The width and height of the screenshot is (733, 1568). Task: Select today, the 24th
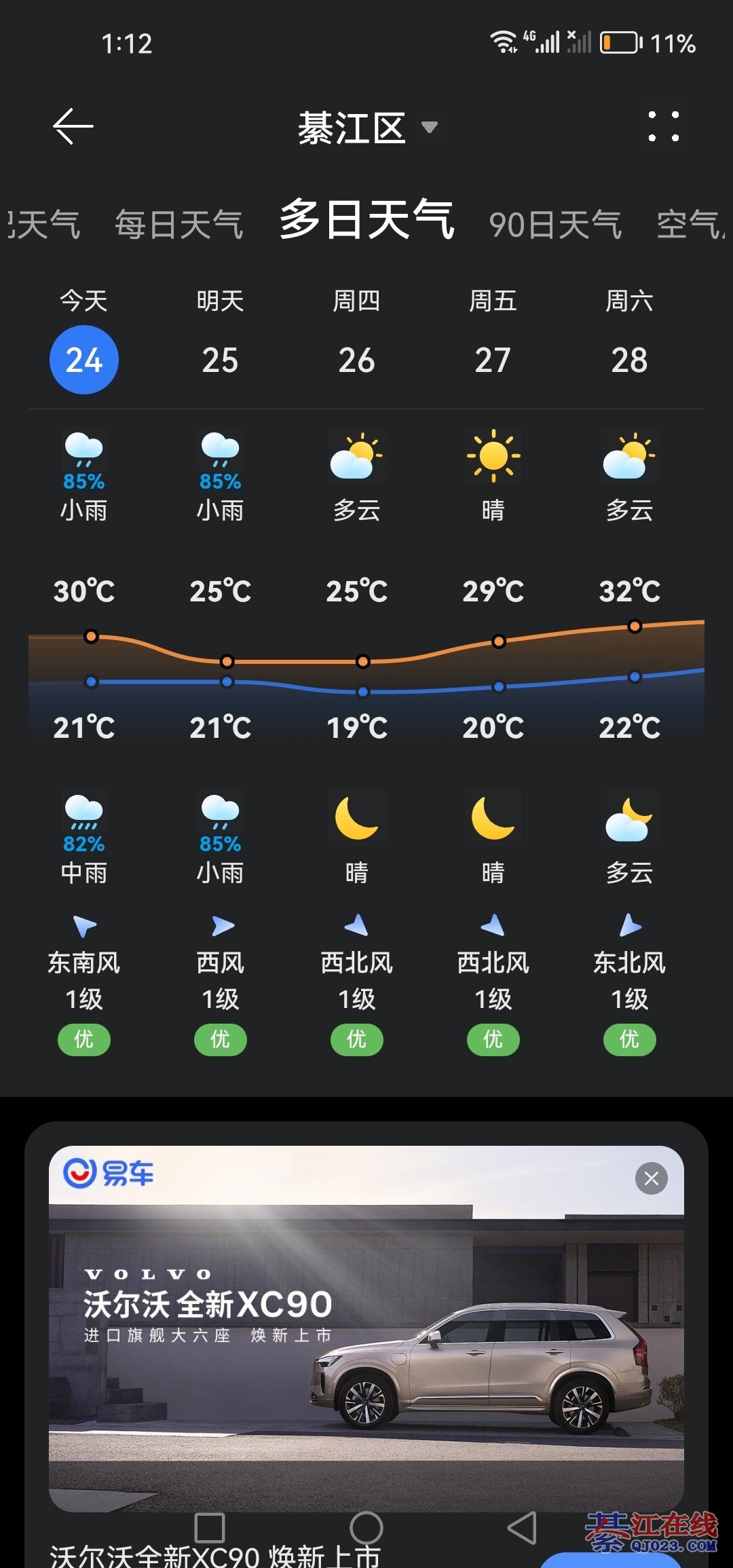coord(84,360)
